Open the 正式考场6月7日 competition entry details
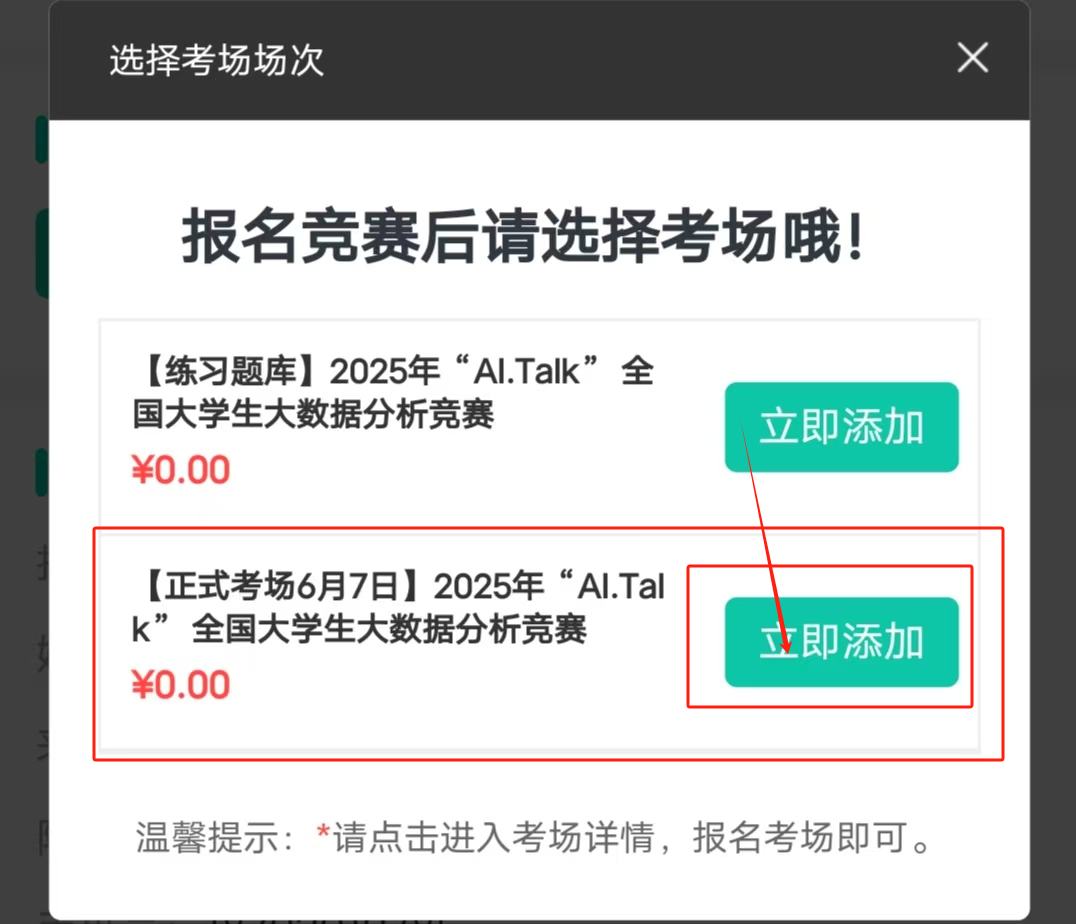1076x924 pixels. [398, 607]
